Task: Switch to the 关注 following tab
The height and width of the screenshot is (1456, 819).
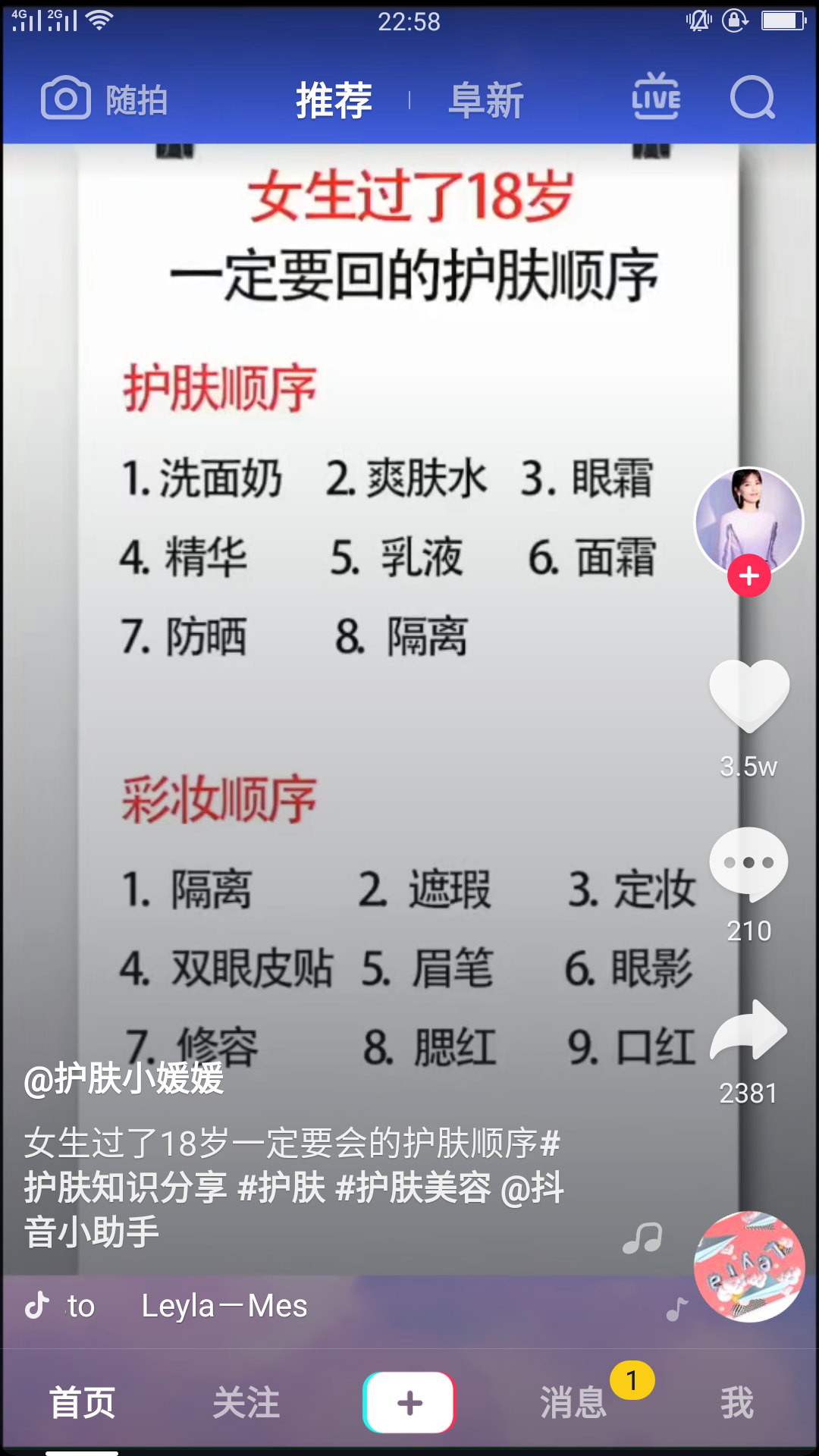Action: click(x=246, y=1403)
